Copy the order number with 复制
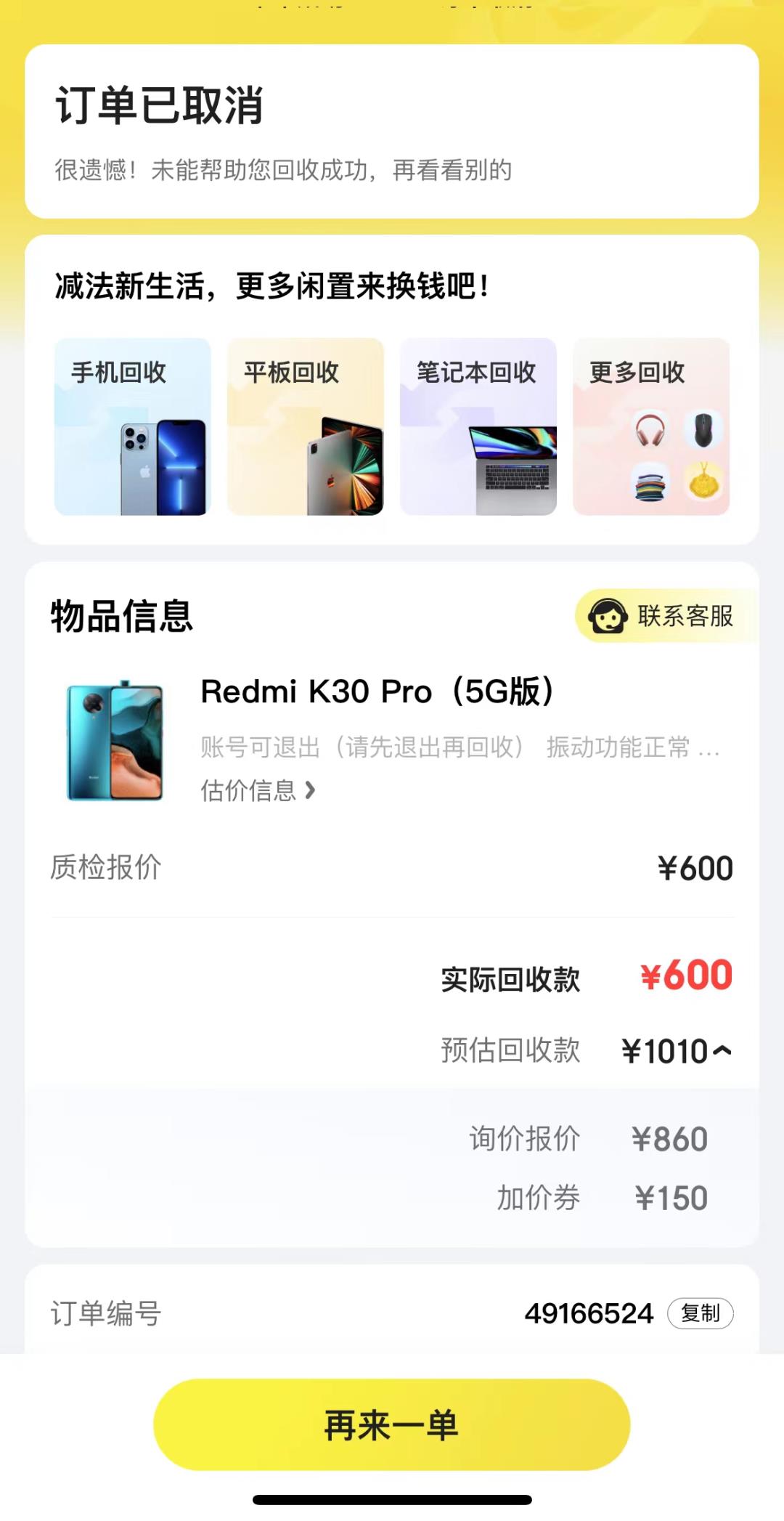 tap(700, 1313)
